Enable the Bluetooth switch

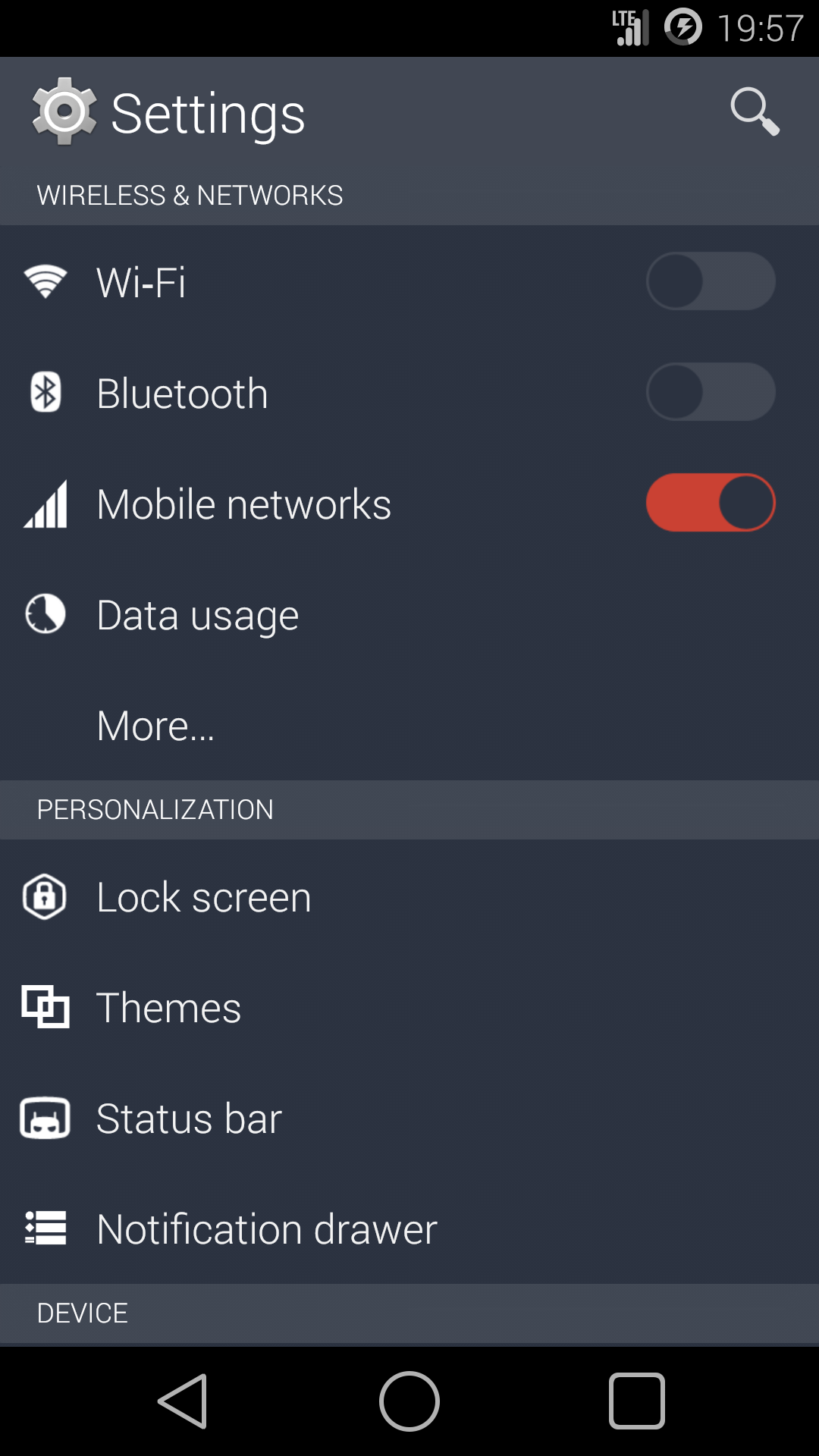(711, 392)
